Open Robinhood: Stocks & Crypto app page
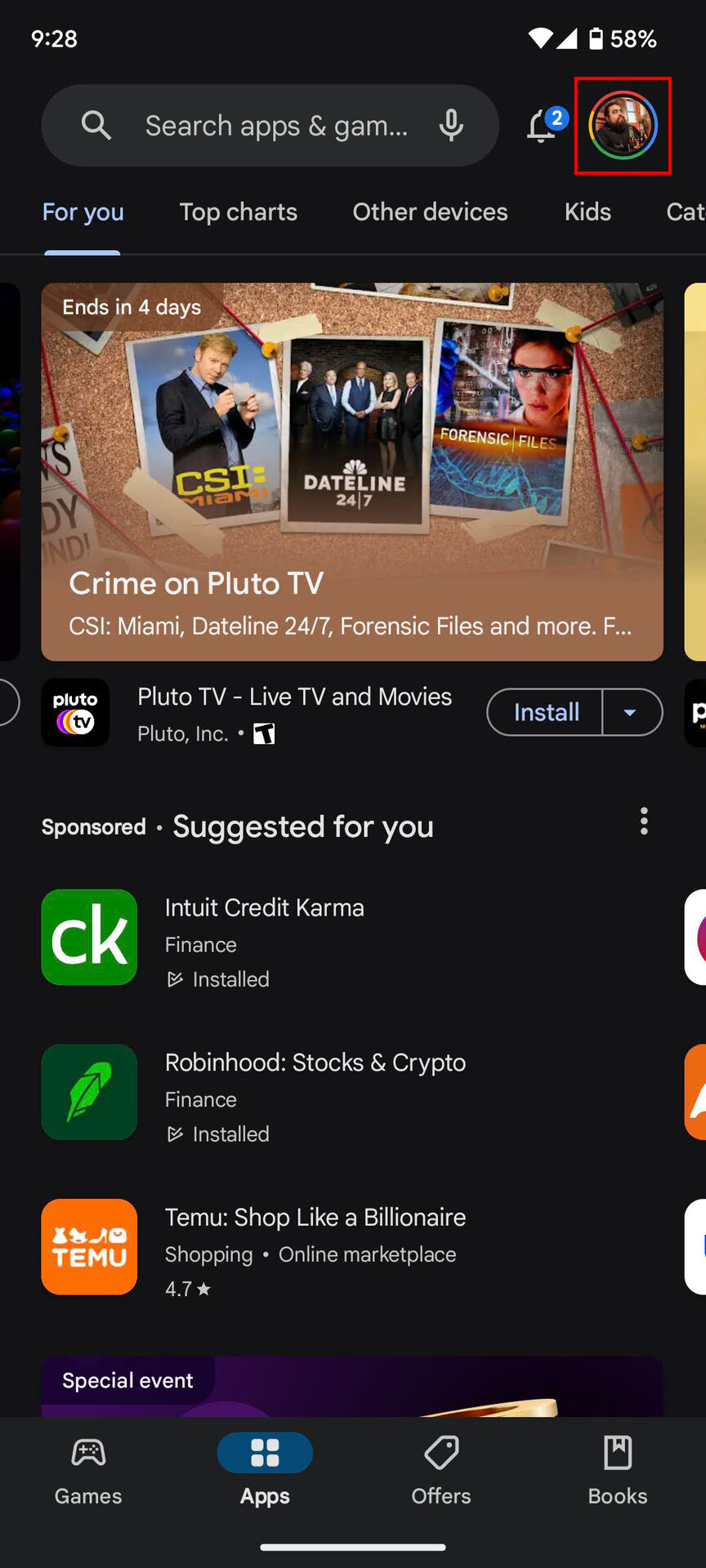Image resolution: width=706 pixels, height=1568 pixels. pyautogui.click(x=315, y=1093)
